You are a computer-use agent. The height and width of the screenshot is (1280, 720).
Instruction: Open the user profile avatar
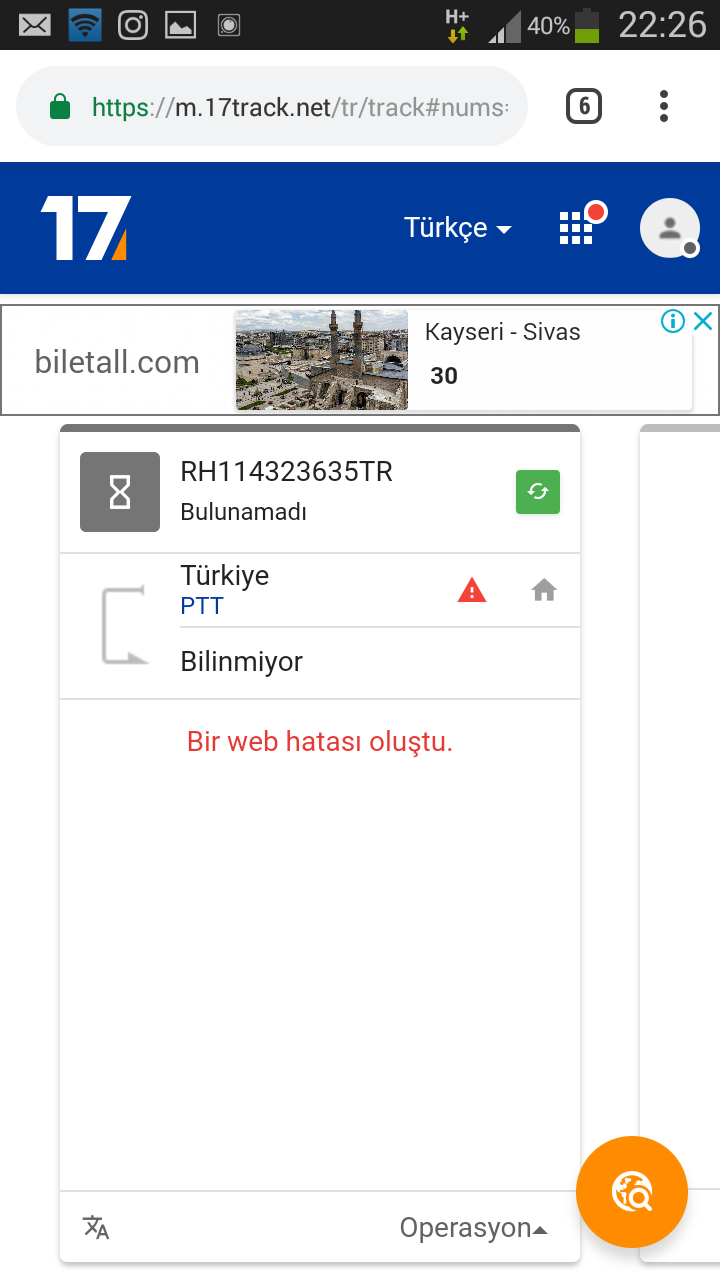pyautogui.click(x=669, y=228)
